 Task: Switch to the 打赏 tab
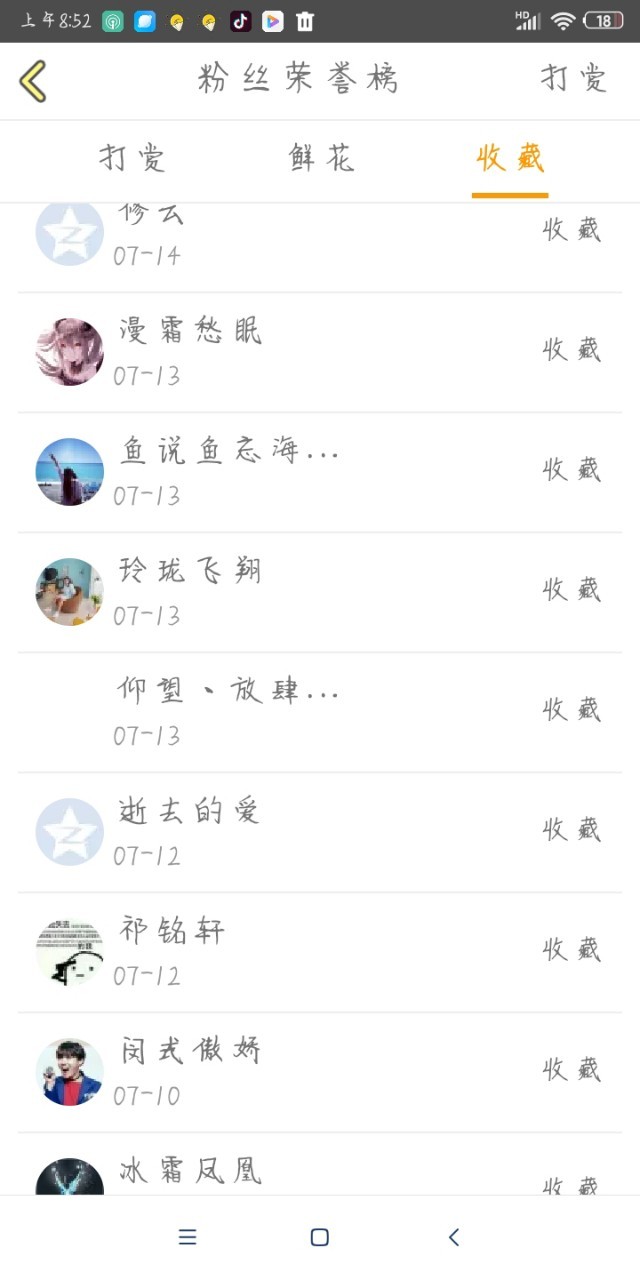[132, 158]
